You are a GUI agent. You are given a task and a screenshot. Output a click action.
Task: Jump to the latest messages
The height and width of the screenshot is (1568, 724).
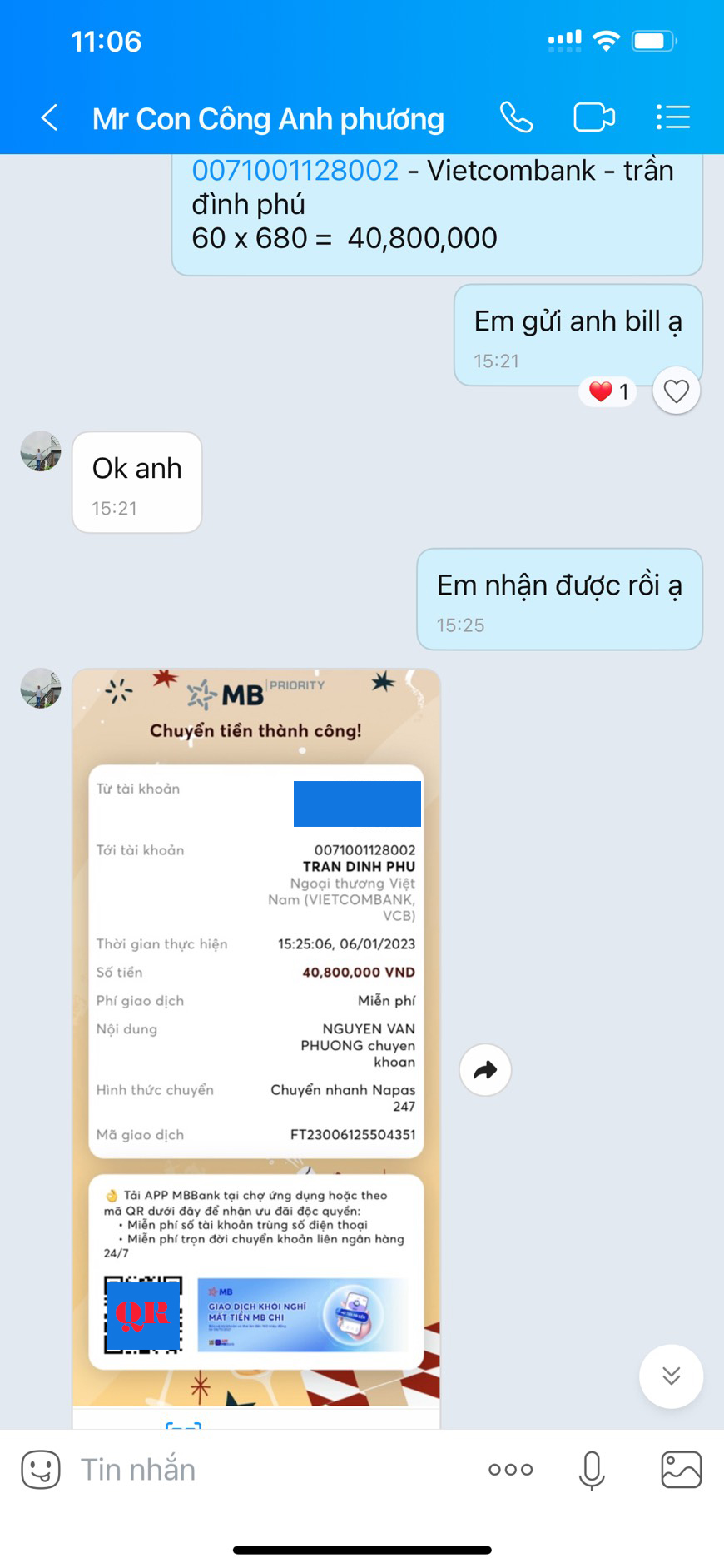[x=671, y=1376]
